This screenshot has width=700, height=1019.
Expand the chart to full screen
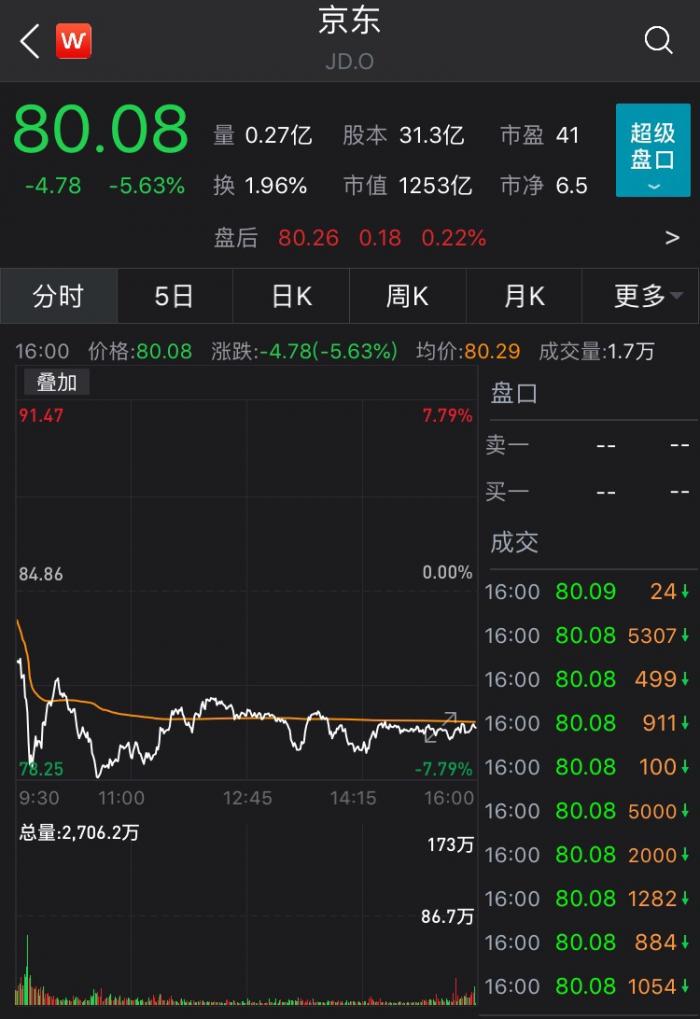click(x=441, y=727)
